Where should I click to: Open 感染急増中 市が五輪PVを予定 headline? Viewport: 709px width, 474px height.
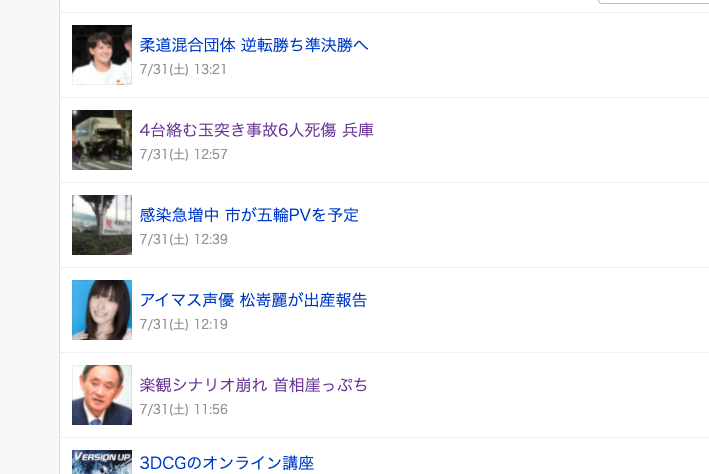249,215
